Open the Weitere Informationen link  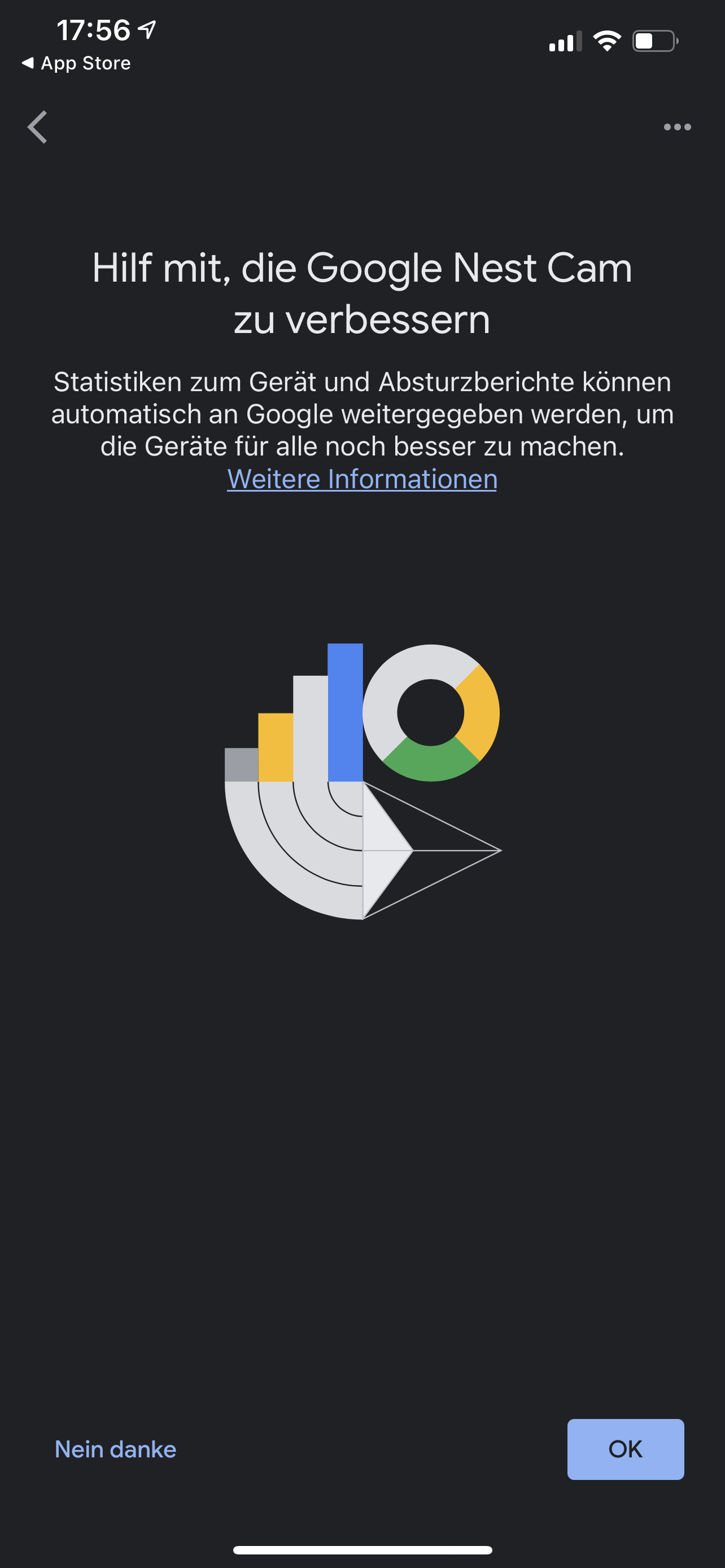(362, 479)
